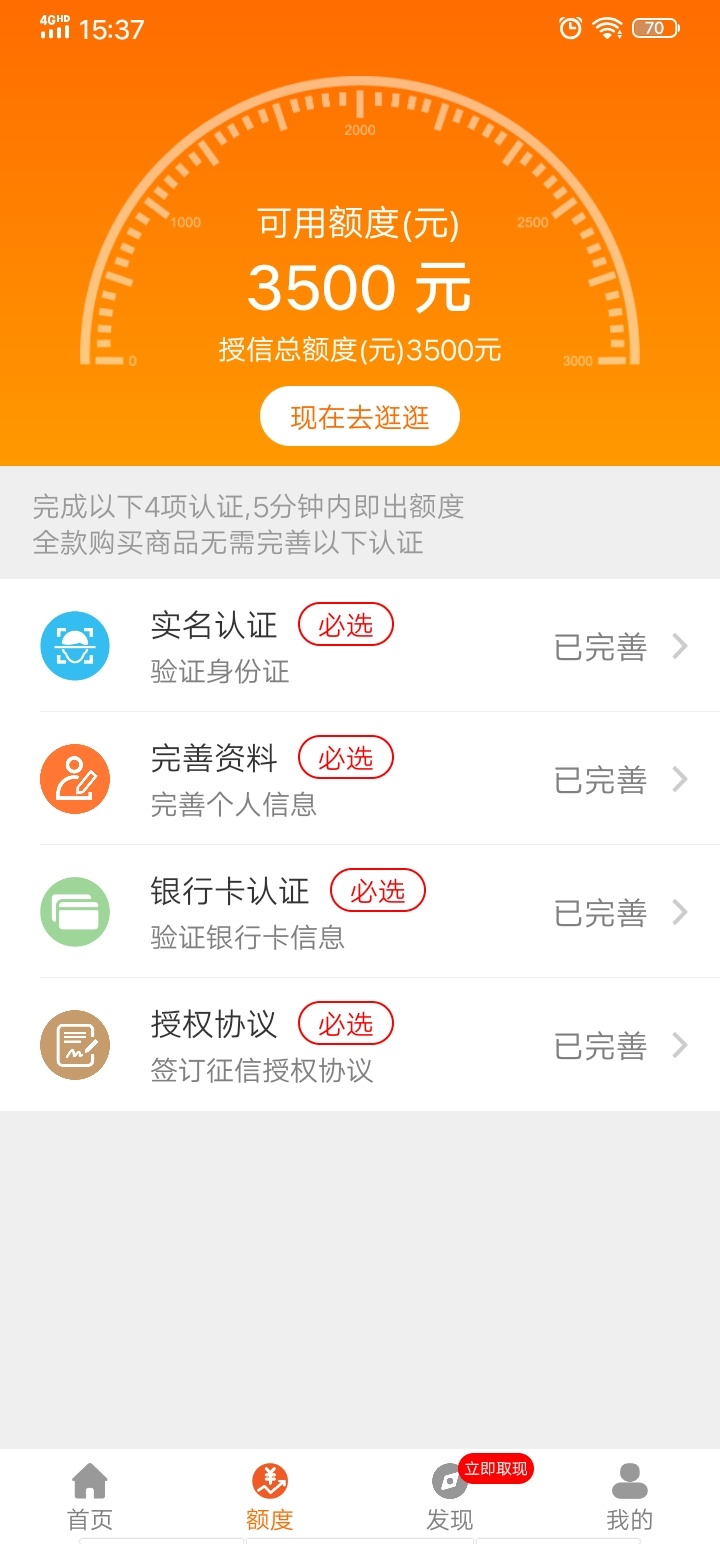The height and width of the screenshot is (1544, 720).
Task: Go to the 发现 tab
Action: (450, 1497)
